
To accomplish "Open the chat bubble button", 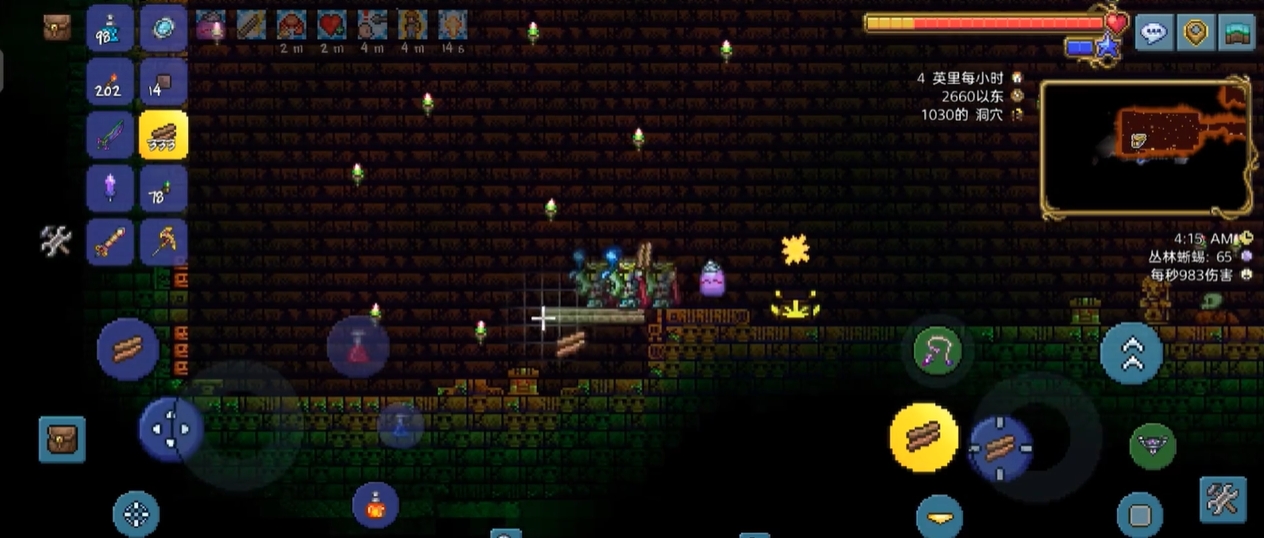I will [x=1154, y=33].
